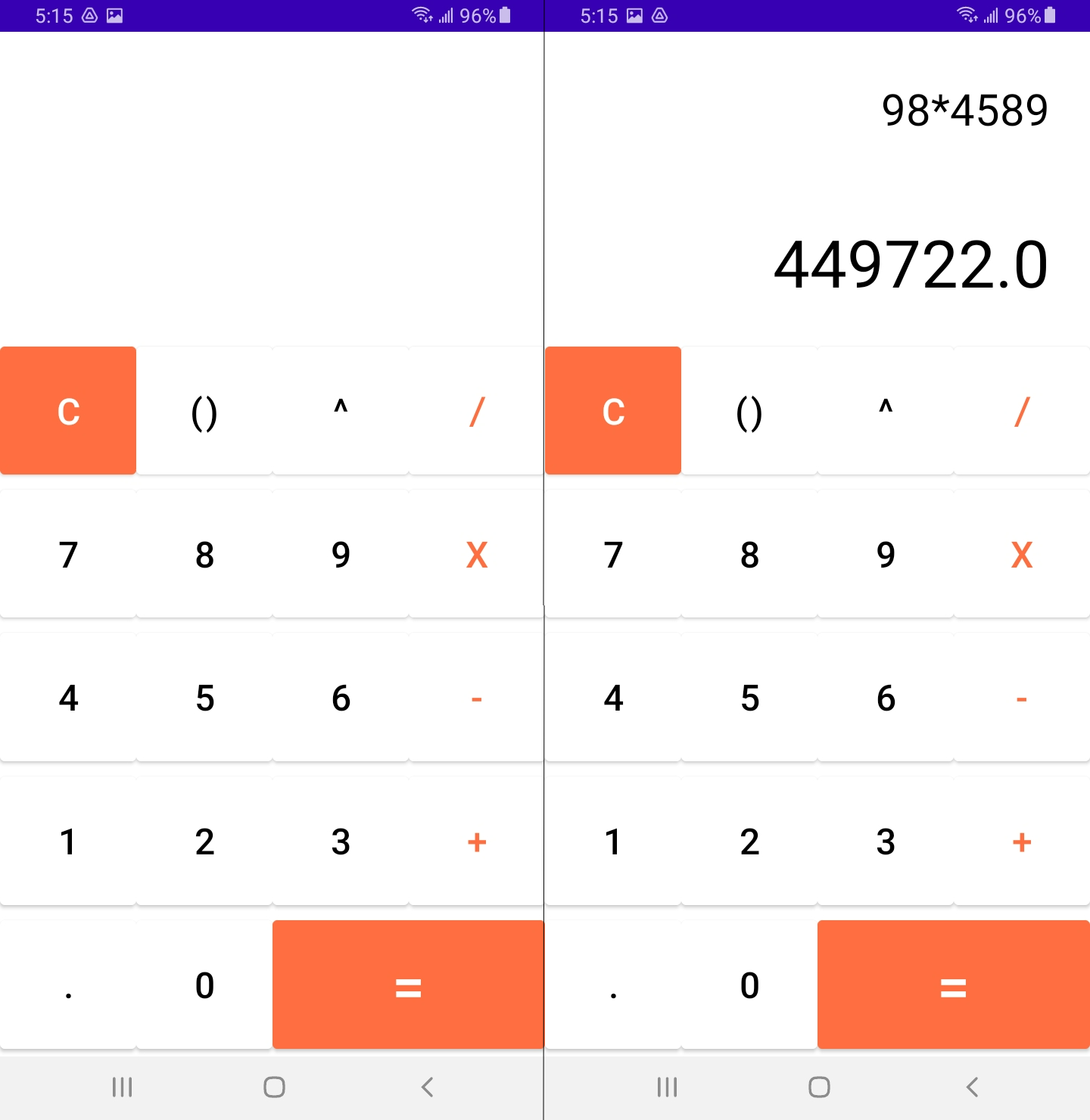Screen dimensions: 1090x1120
Task: Enter digit 7 in the calculator showing 98*4589
Action: point(613,555)
